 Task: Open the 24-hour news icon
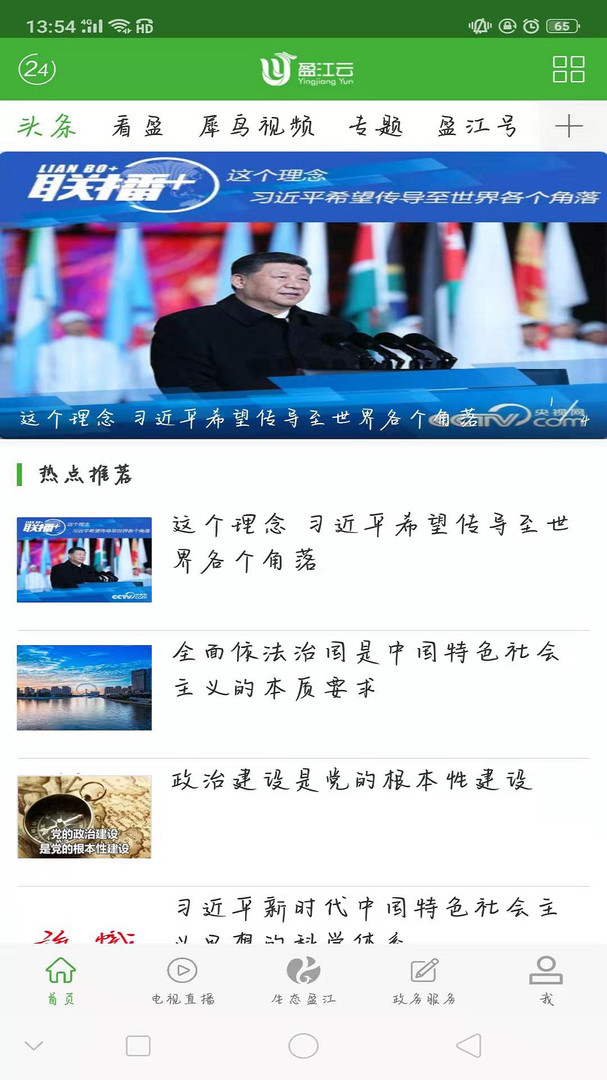pyautogui.click(x=37, y=69)
